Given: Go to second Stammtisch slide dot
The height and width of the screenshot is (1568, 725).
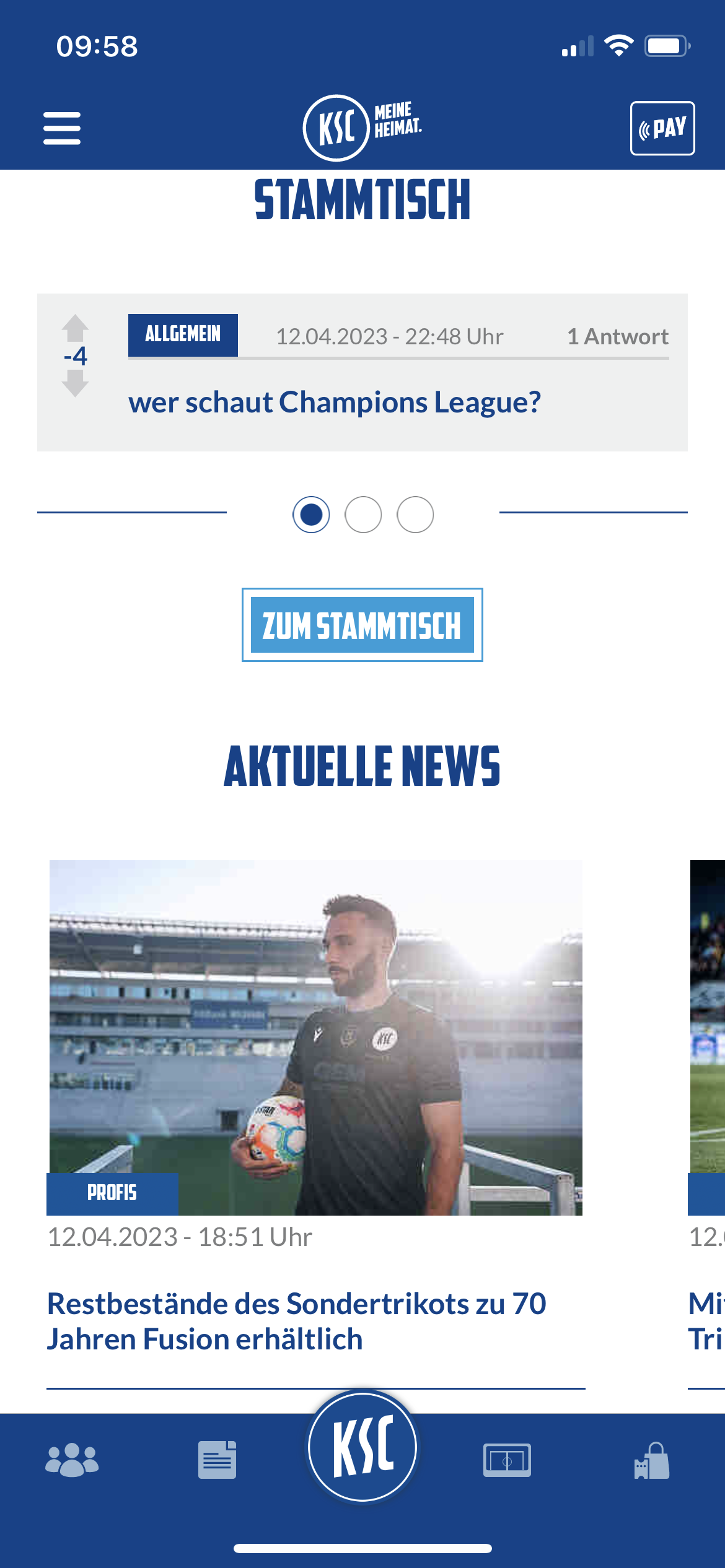Looking at the screenshot, I should pyautogui.click(x=363, y=515).
